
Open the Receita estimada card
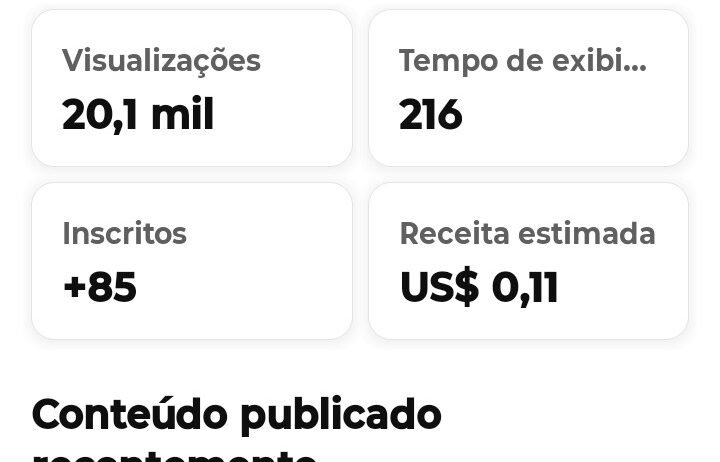click(x=528, y=261)
